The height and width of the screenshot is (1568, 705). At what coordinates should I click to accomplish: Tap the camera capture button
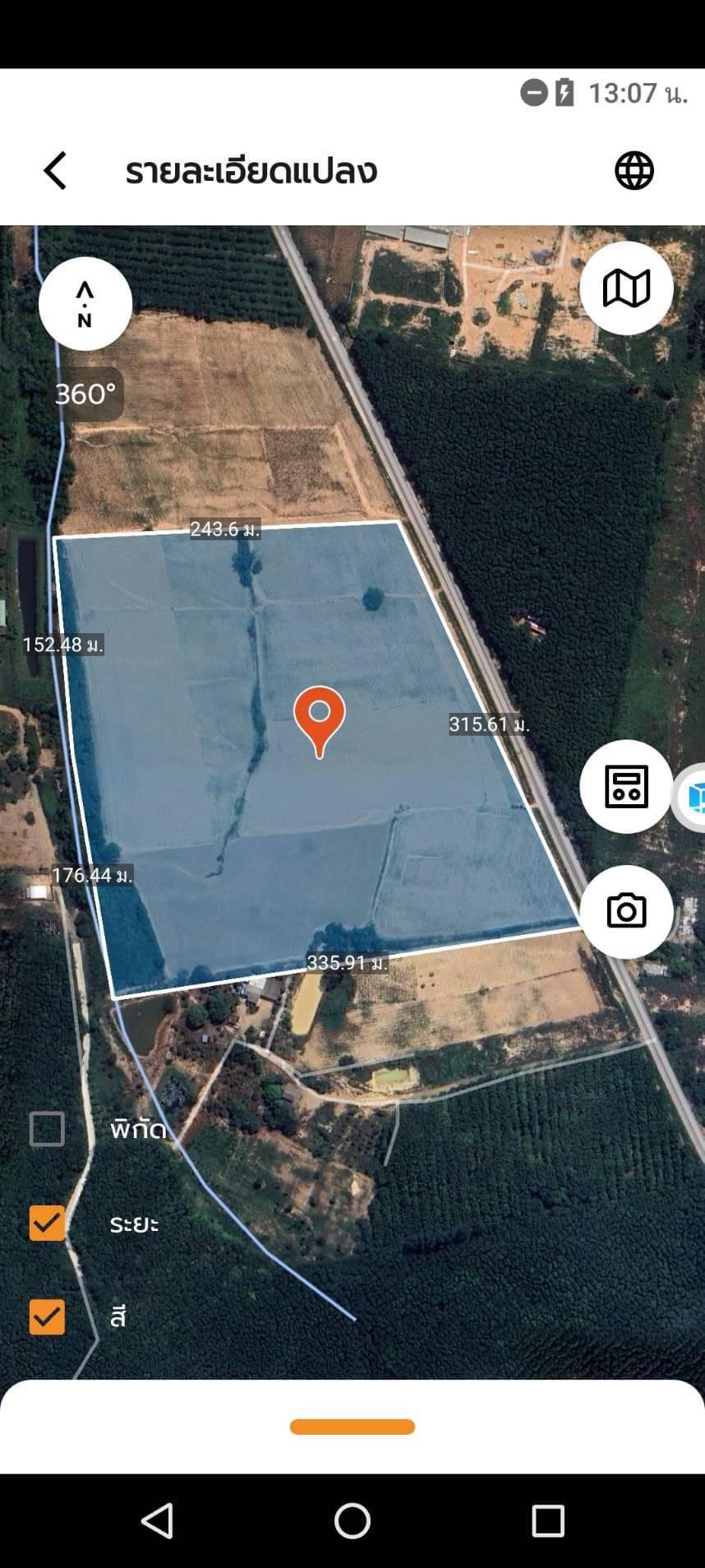click(x=626, y=911)
